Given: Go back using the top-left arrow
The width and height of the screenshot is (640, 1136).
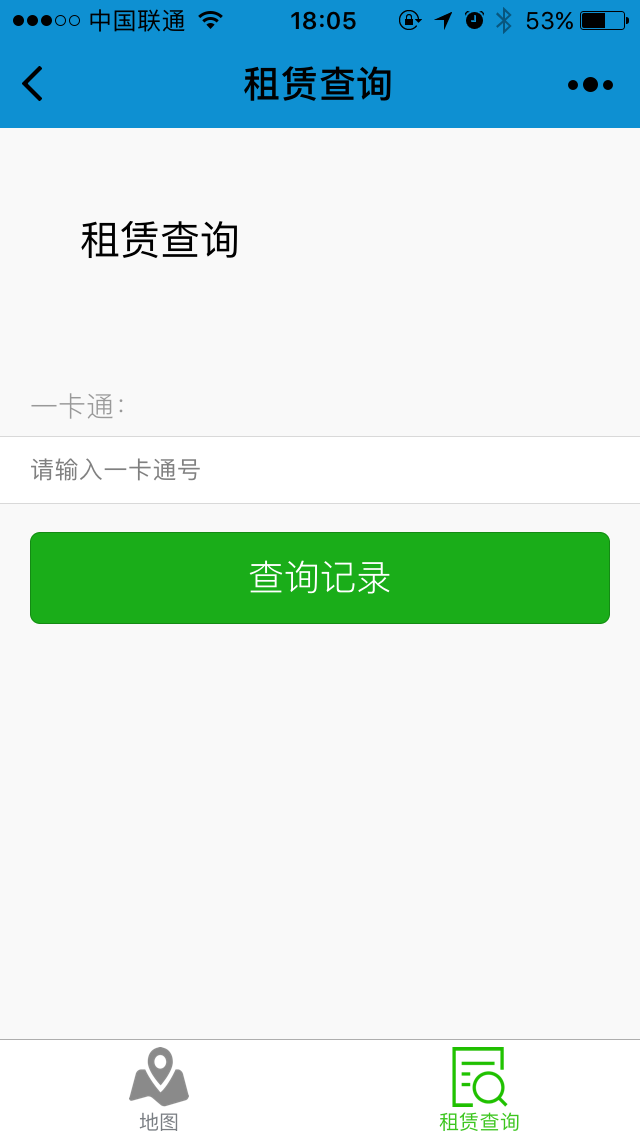Looking at the screenshot, I should [x=33, y=84].
